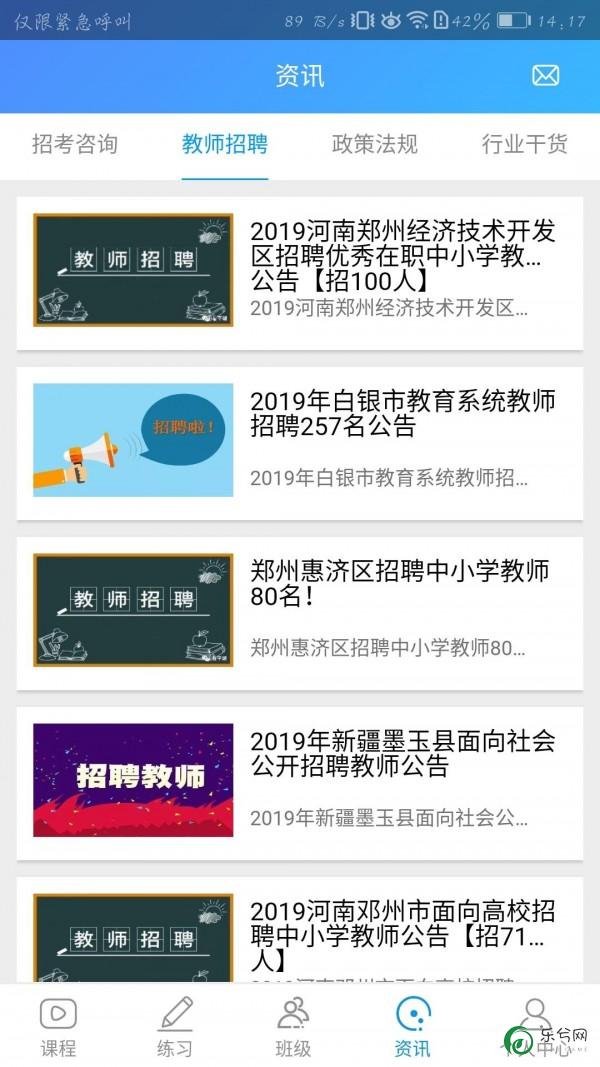Image resolution: width=600 pixels, height=1067 pixels.
Task: Switch to the 练习 bottom tab
Action: pos(175,1026)
